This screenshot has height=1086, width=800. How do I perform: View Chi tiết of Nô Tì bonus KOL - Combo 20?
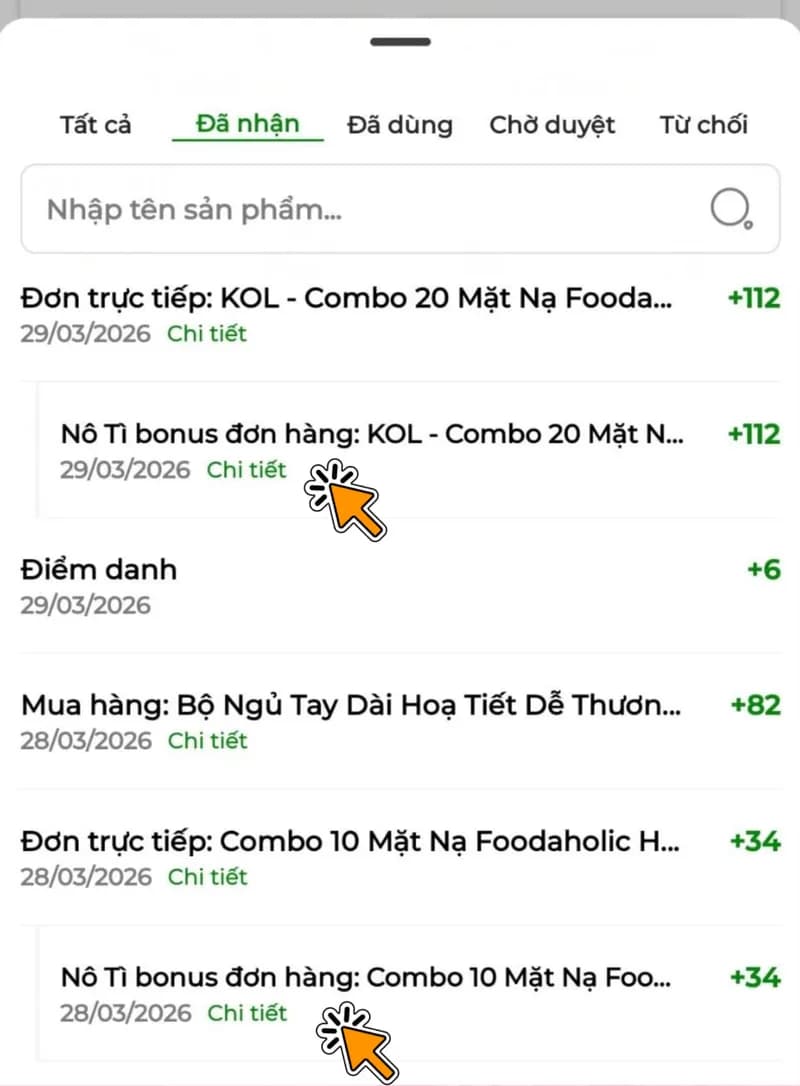pos(246,469)
